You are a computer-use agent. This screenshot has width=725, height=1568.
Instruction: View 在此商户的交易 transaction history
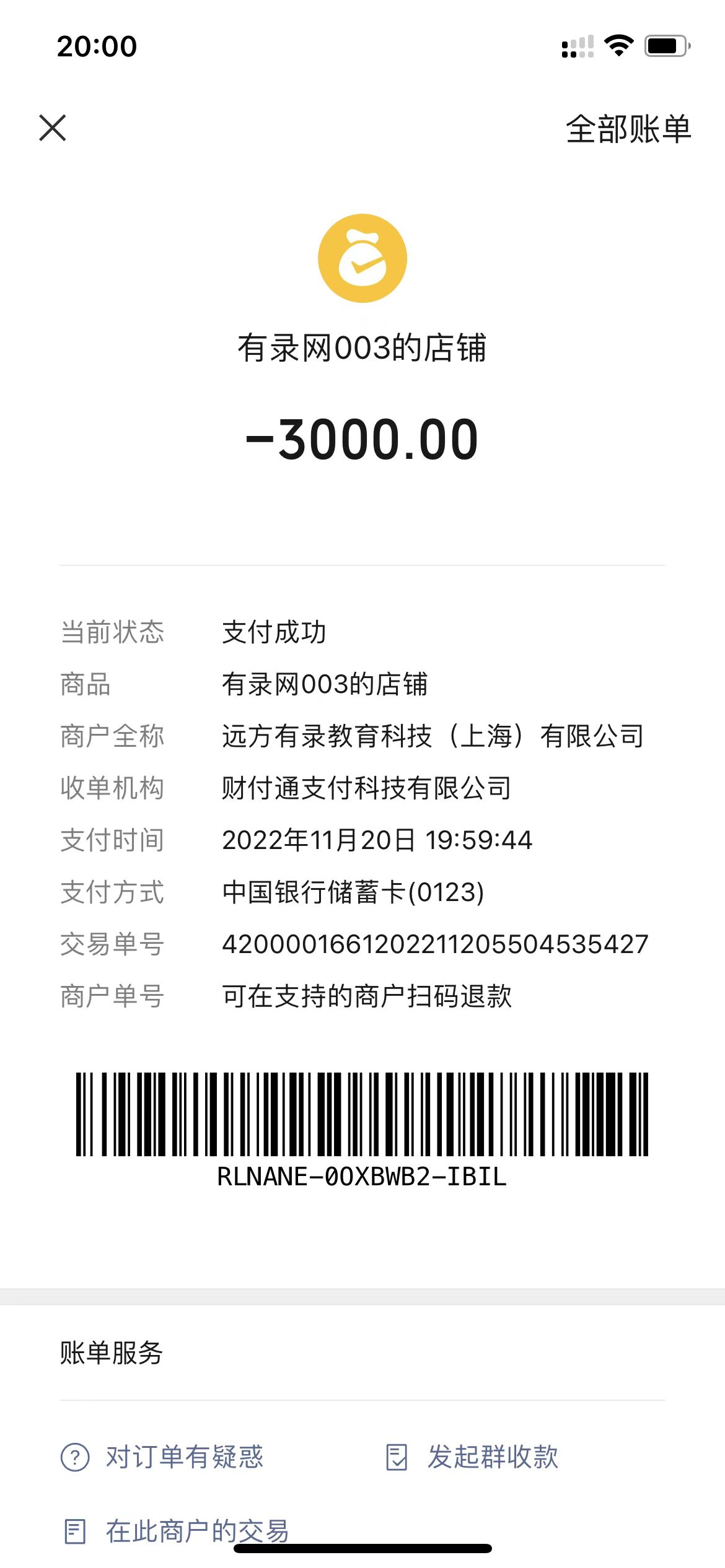[x=177, y=1530]
